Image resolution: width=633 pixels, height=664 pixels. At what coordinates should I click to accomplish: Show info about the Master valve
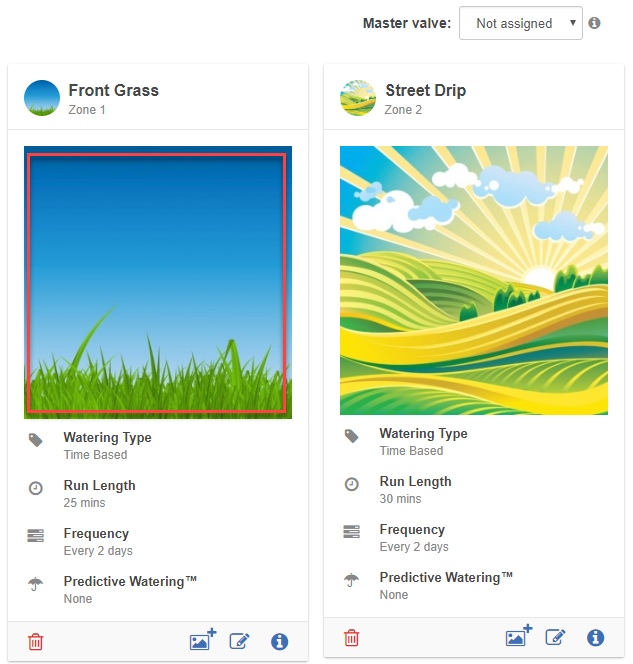click(x=595, y=23)
